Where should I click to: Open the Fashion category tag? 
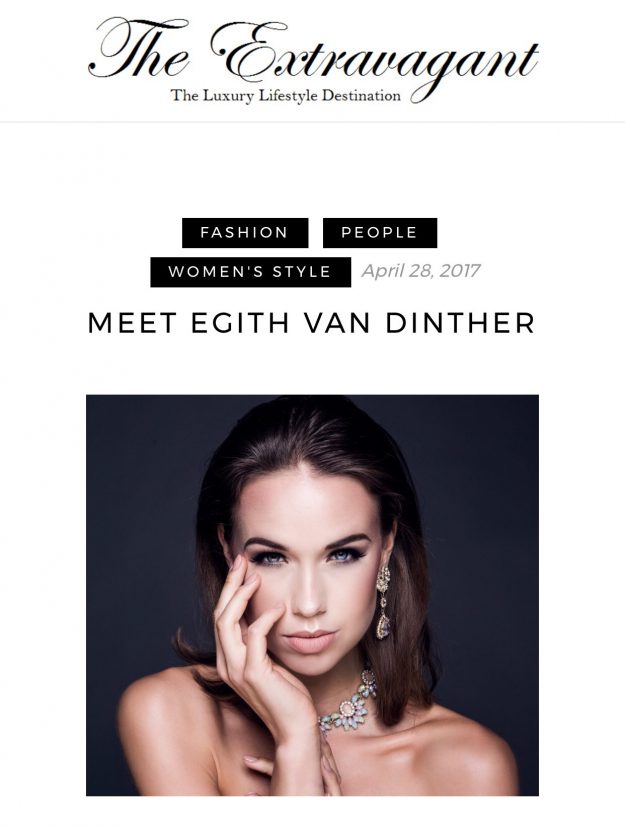pyautogui.click(x=244, y=233)
